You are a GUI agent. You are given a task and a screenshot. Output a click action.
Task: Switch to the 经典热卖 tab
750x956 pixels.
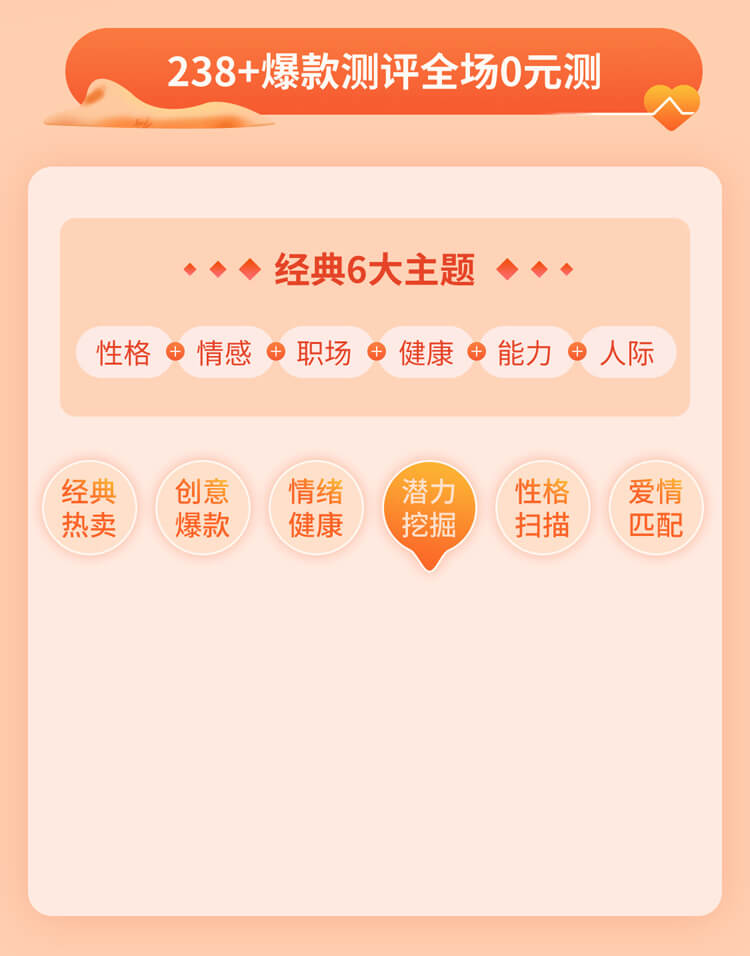[x=89, y=507]
